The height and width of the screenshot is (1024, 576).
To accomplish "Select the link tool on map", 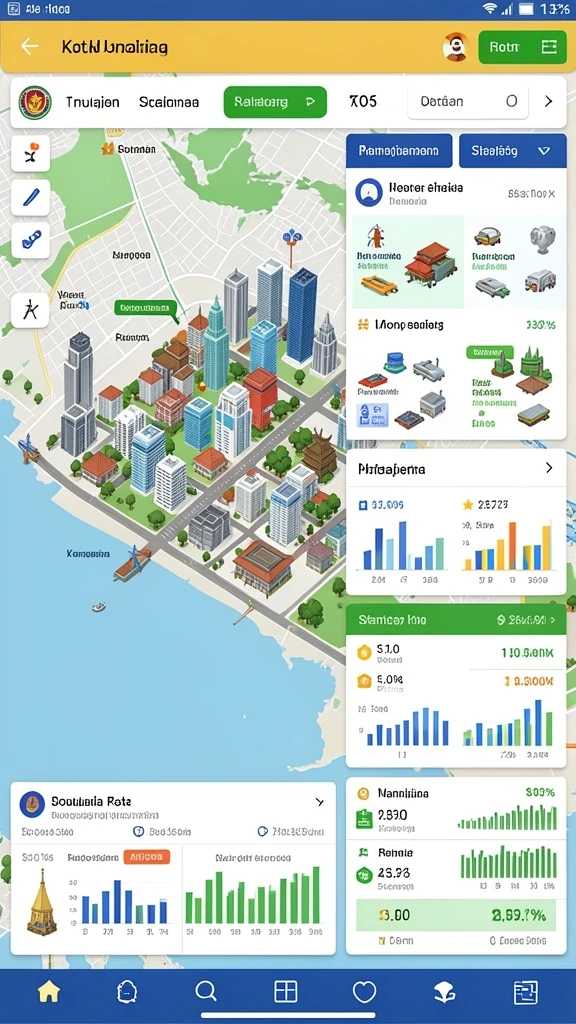I will 31,240.
